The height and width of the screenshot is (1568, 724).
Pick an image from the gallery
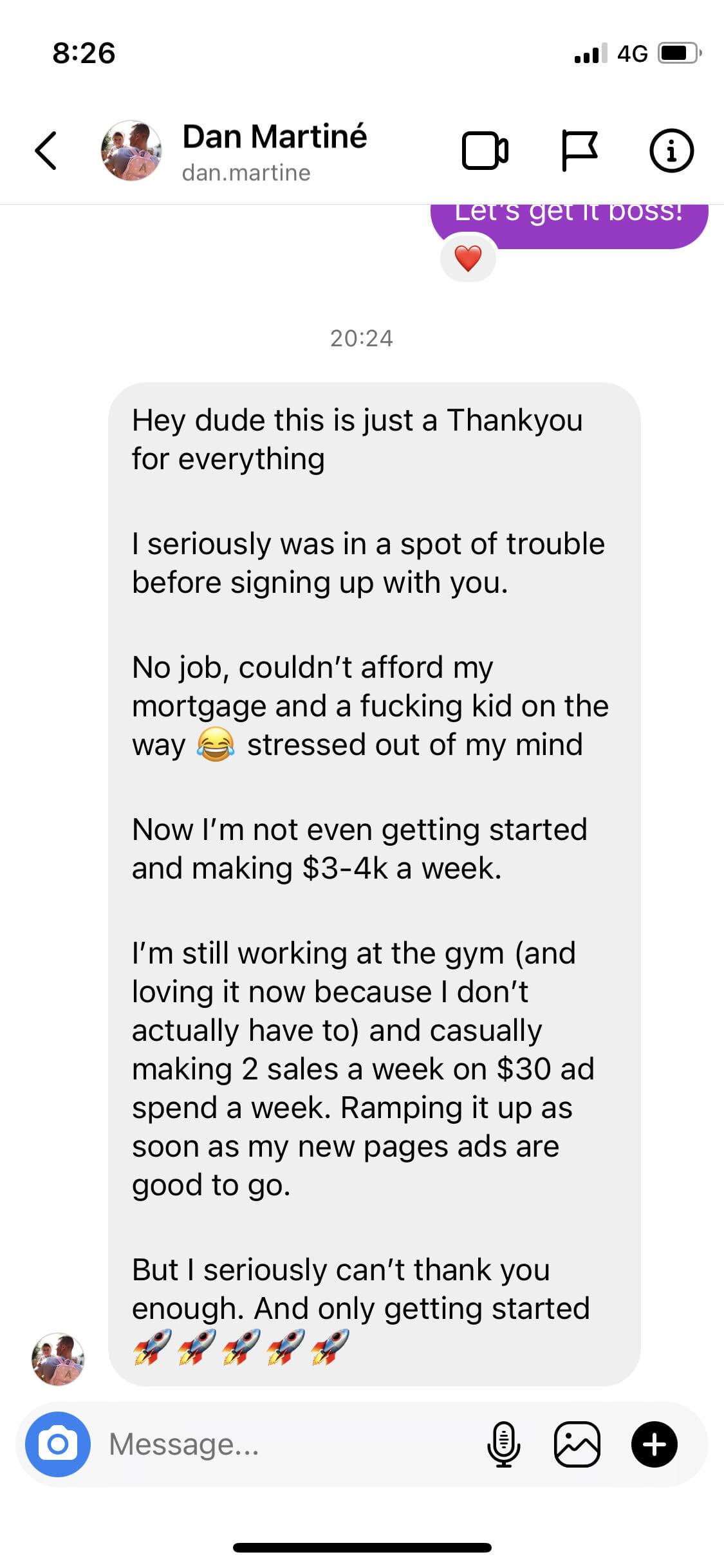pos(577,1444)
